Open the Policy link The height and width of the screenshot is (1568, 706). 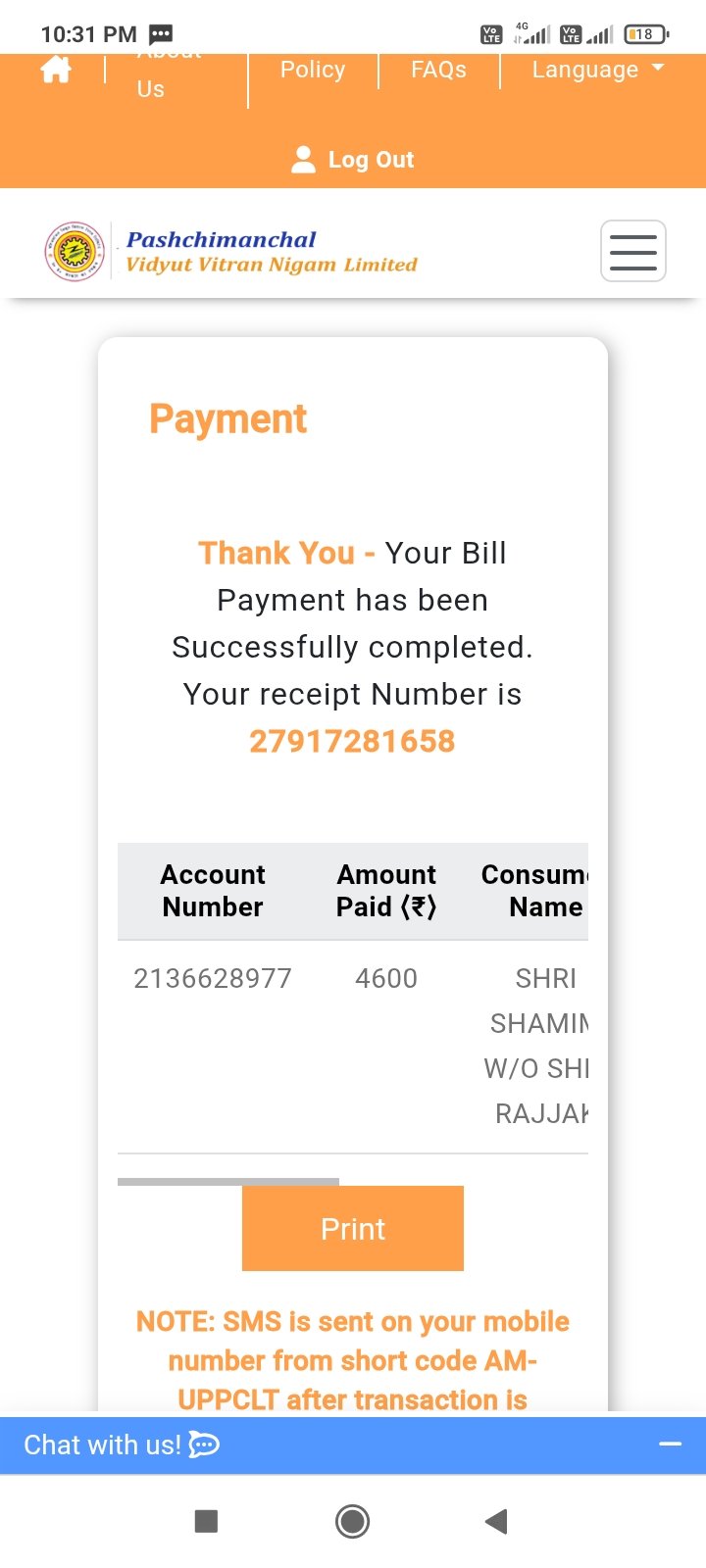click(313, 70)
